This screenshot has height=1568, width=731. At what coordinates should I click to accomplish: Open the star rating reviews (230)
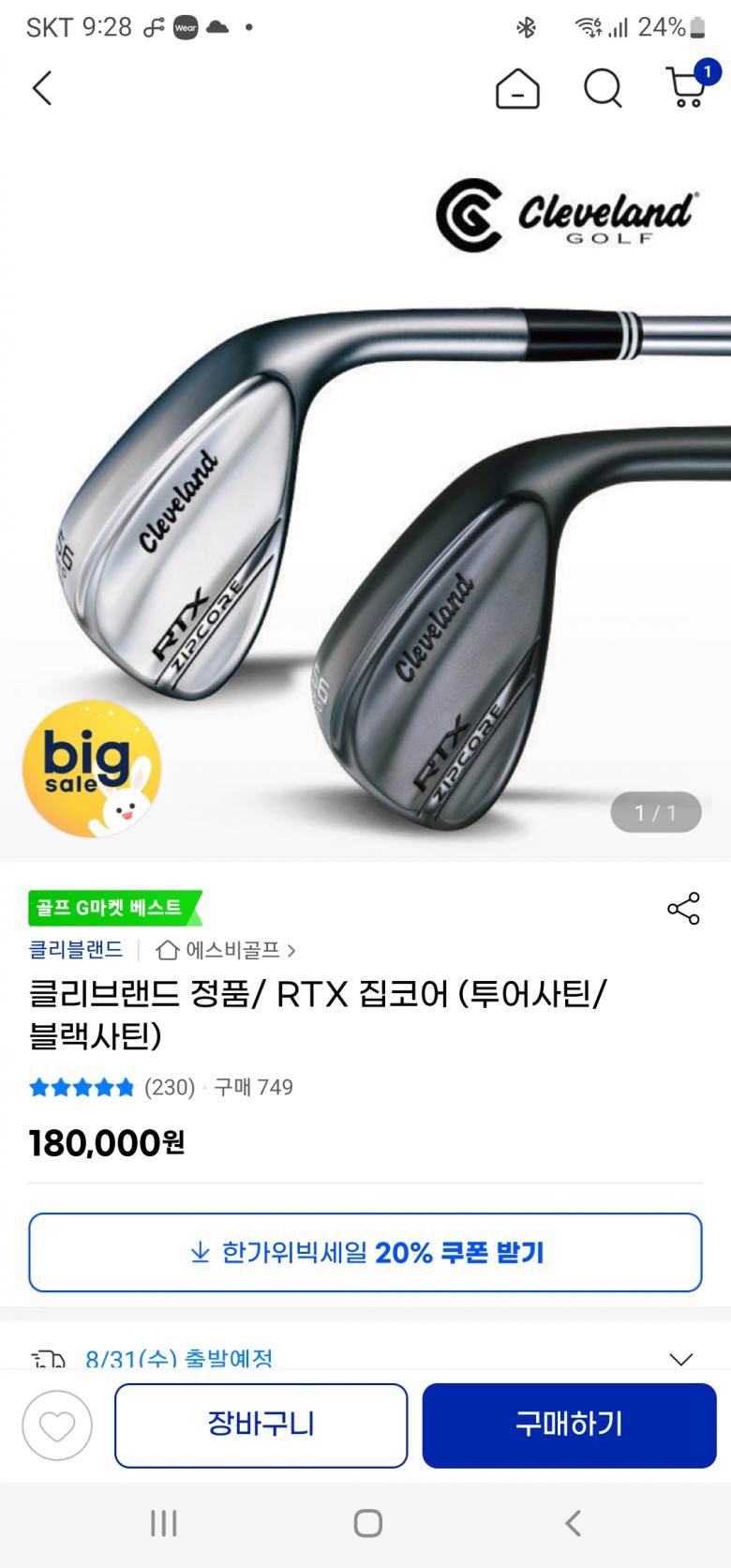coord(112,1087)
